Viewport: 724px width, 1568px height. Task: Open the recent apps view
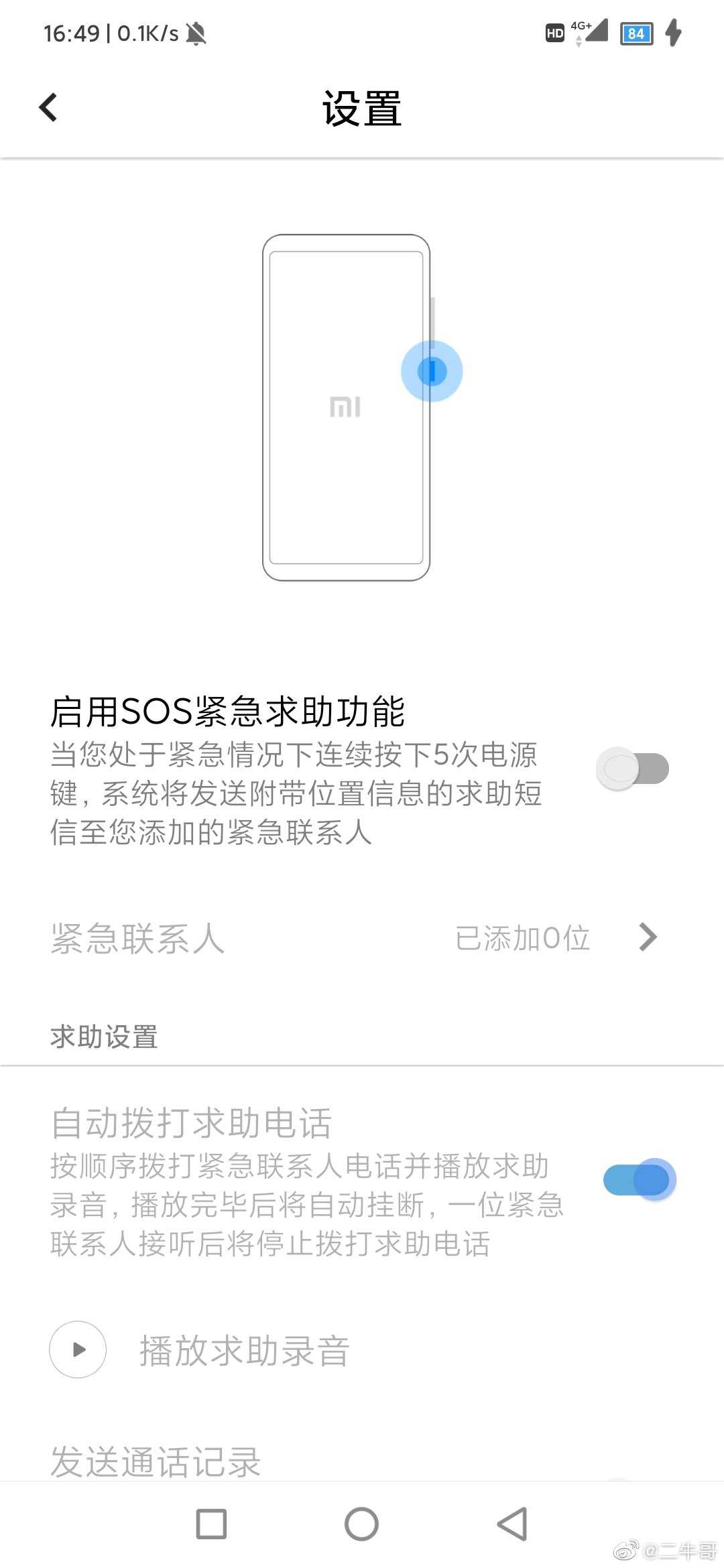(x=211, y=1524)
